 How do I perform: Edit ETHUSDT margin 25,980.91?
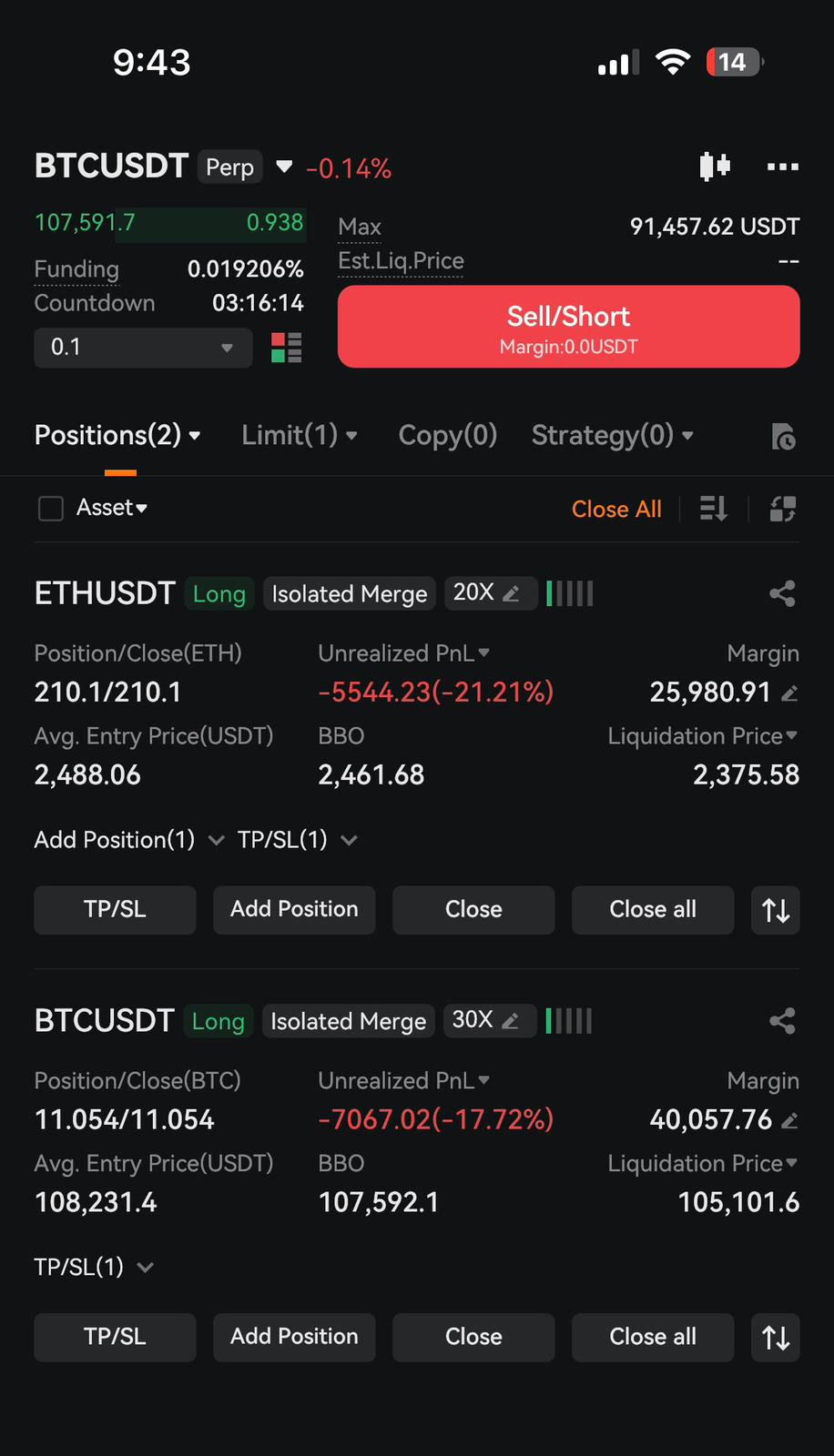(x=790, y=693)
